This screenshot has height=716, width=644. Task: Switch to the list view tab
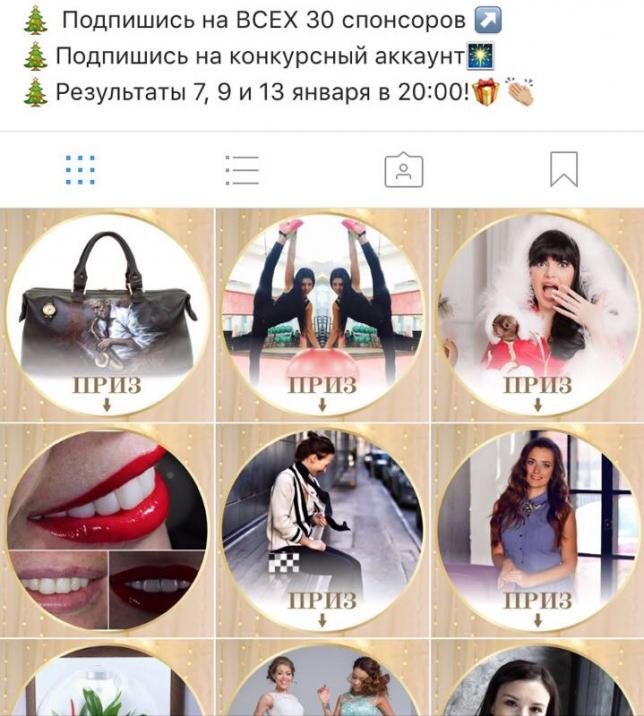tap(242, 170)
